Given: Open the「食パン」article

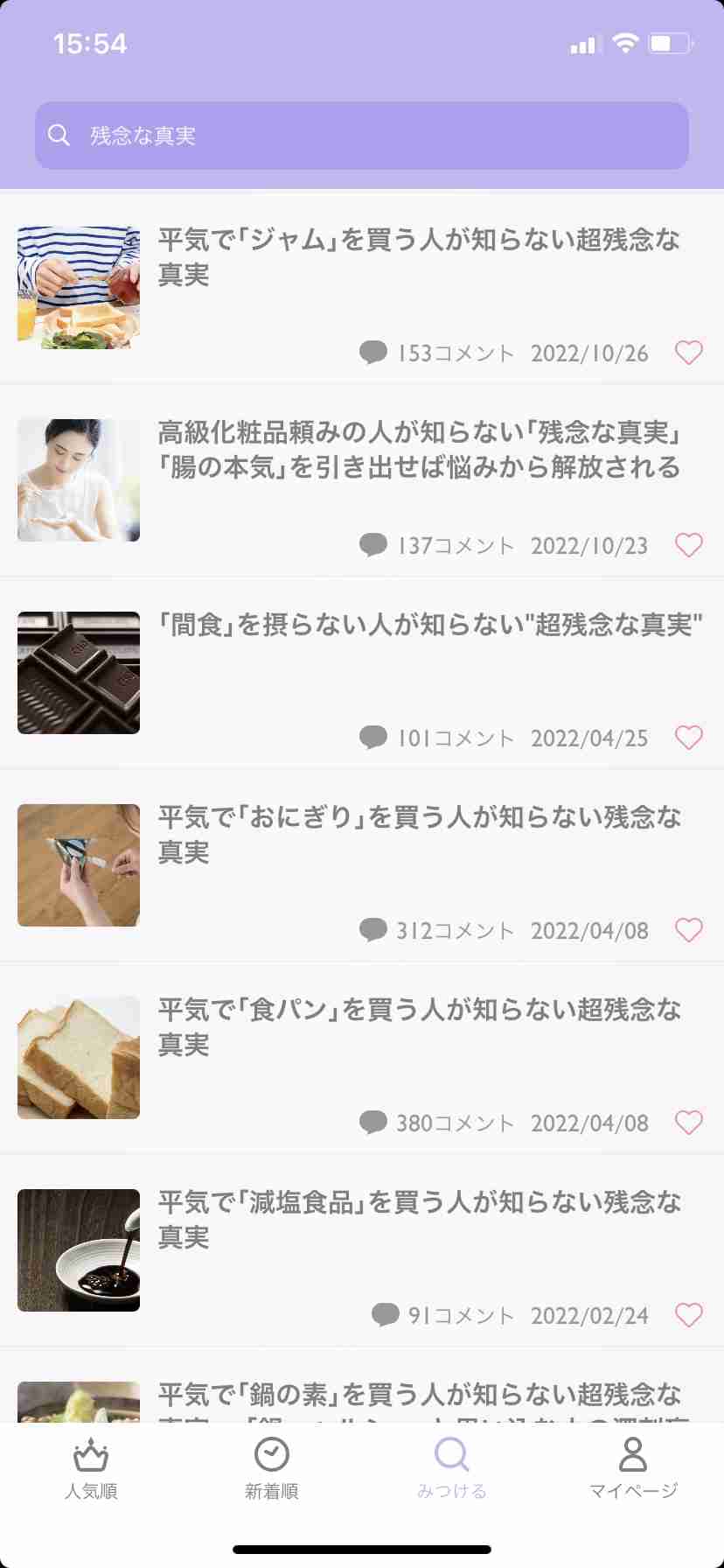Looking at the screenshot, I should (x=418, y=1026).
